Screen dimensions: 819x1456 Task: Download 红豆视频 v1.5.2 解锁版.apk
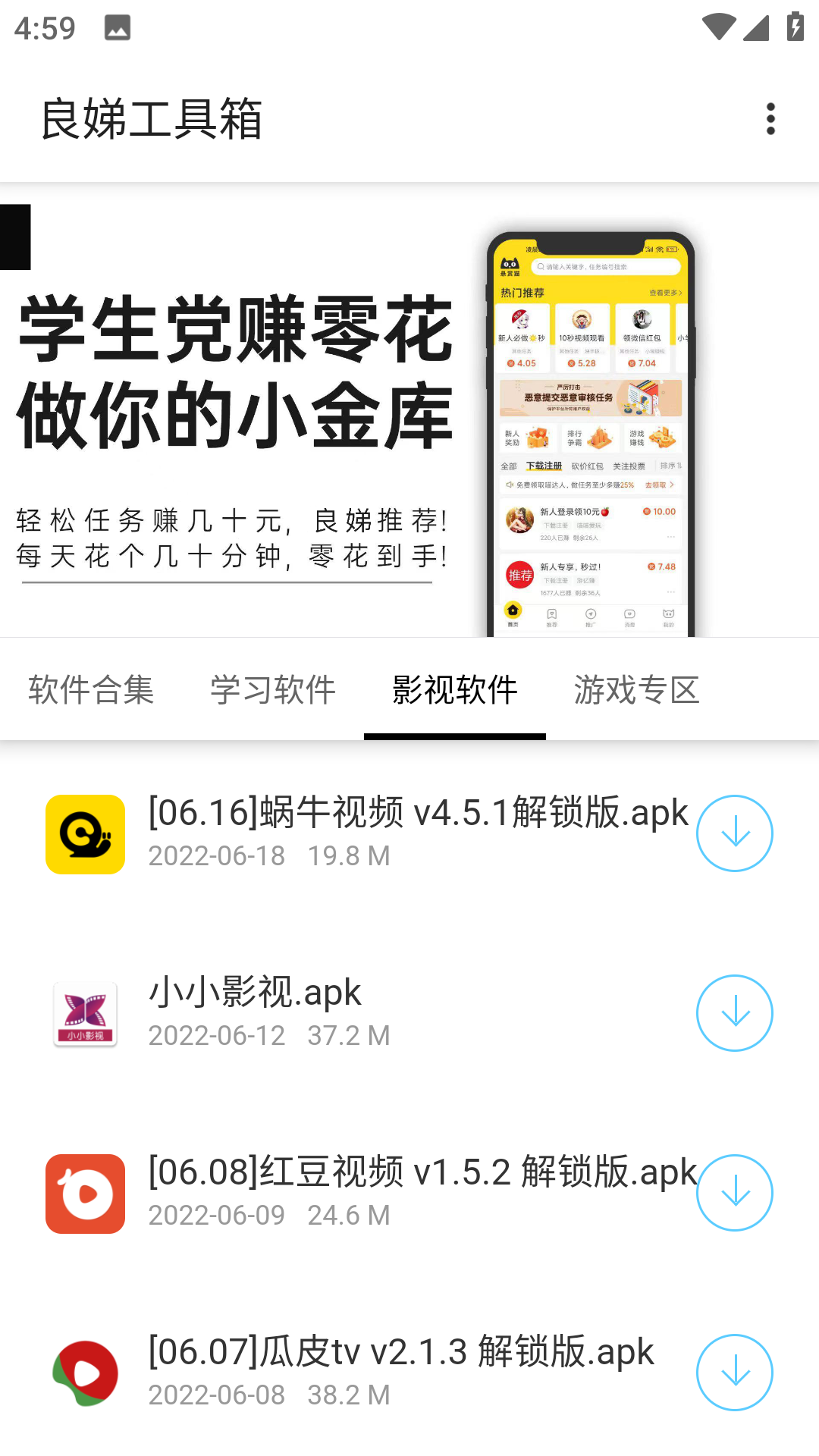click(734, 1193)
